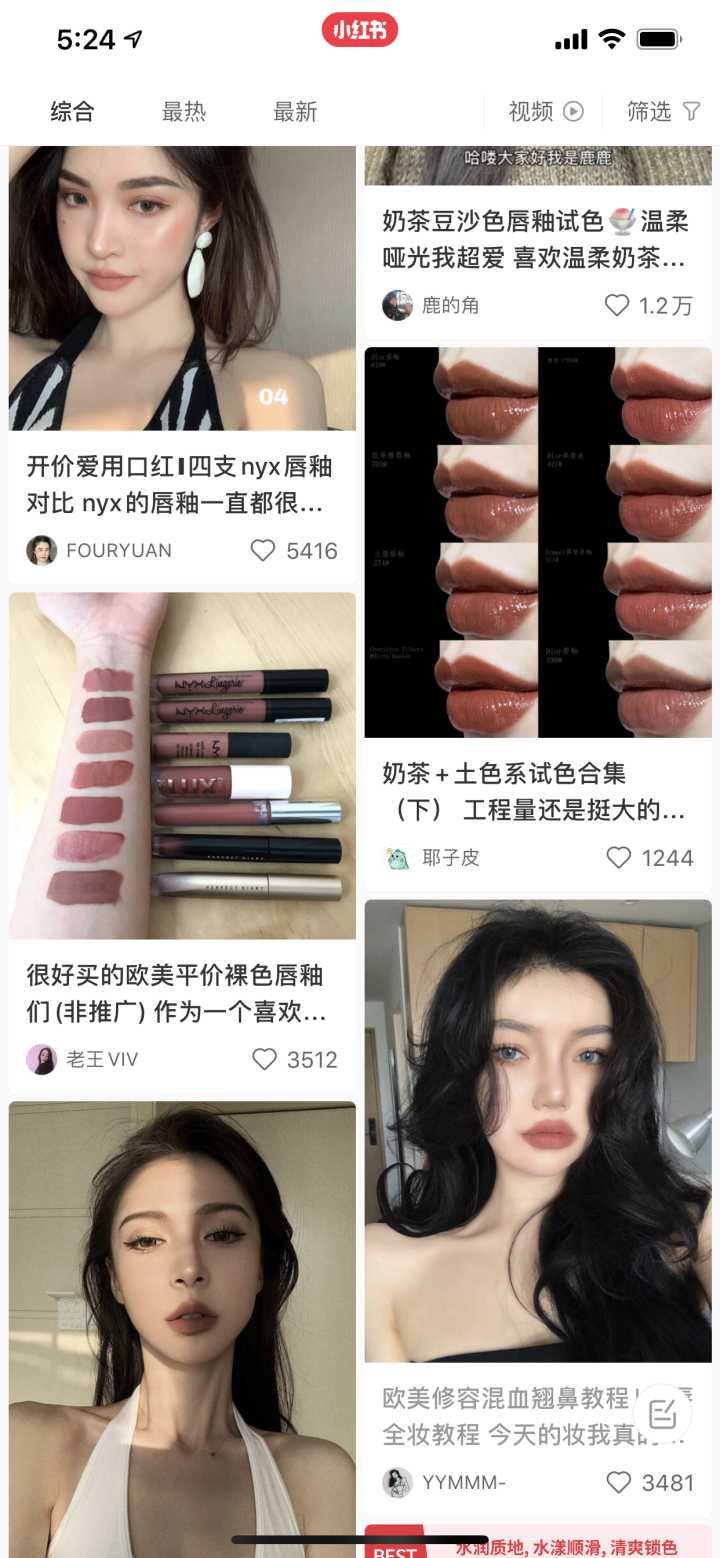Image resolution: width=720 pixels, height=1558 pixels.
Task: Tap 老王VIV's avatar icon
Action: pos(42,1059)
